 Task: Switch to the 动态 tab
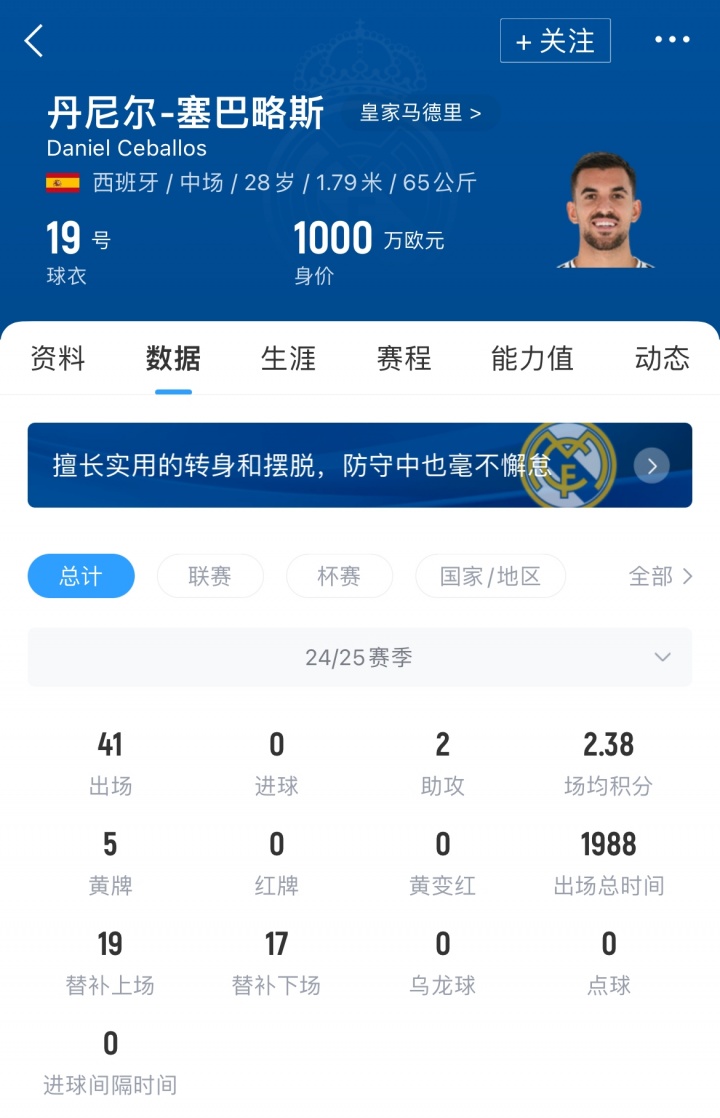pyautogui.click(x=662, y=358)
